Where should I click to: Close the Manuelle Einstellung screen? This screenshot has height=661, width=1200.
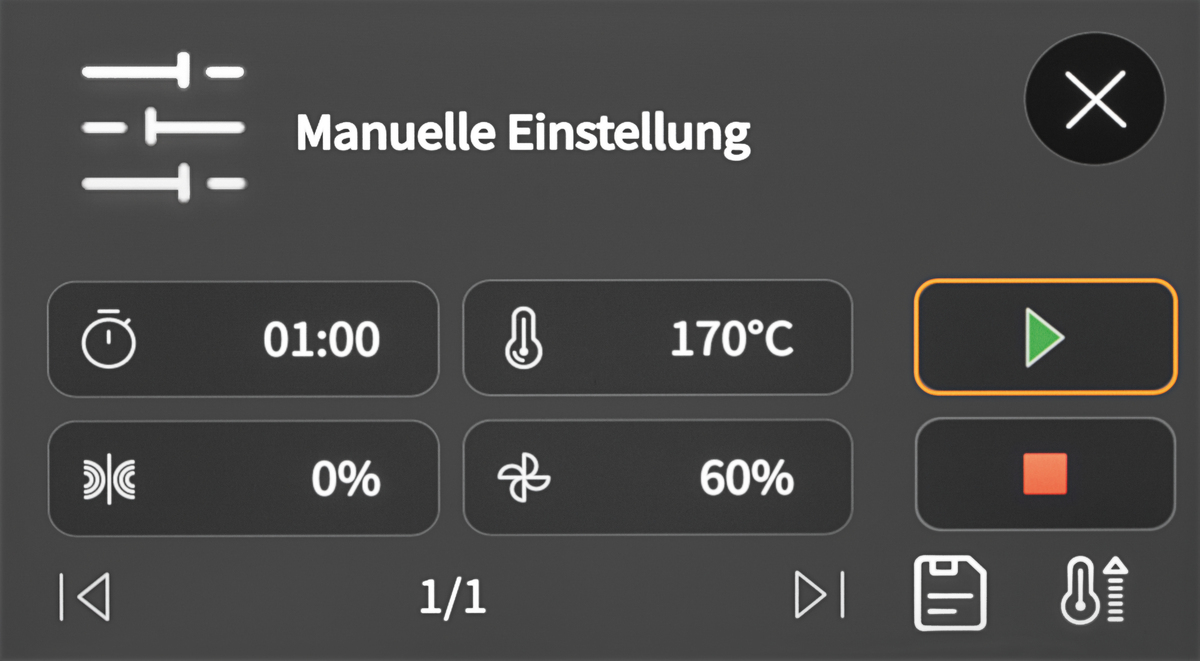(1094, 104)
